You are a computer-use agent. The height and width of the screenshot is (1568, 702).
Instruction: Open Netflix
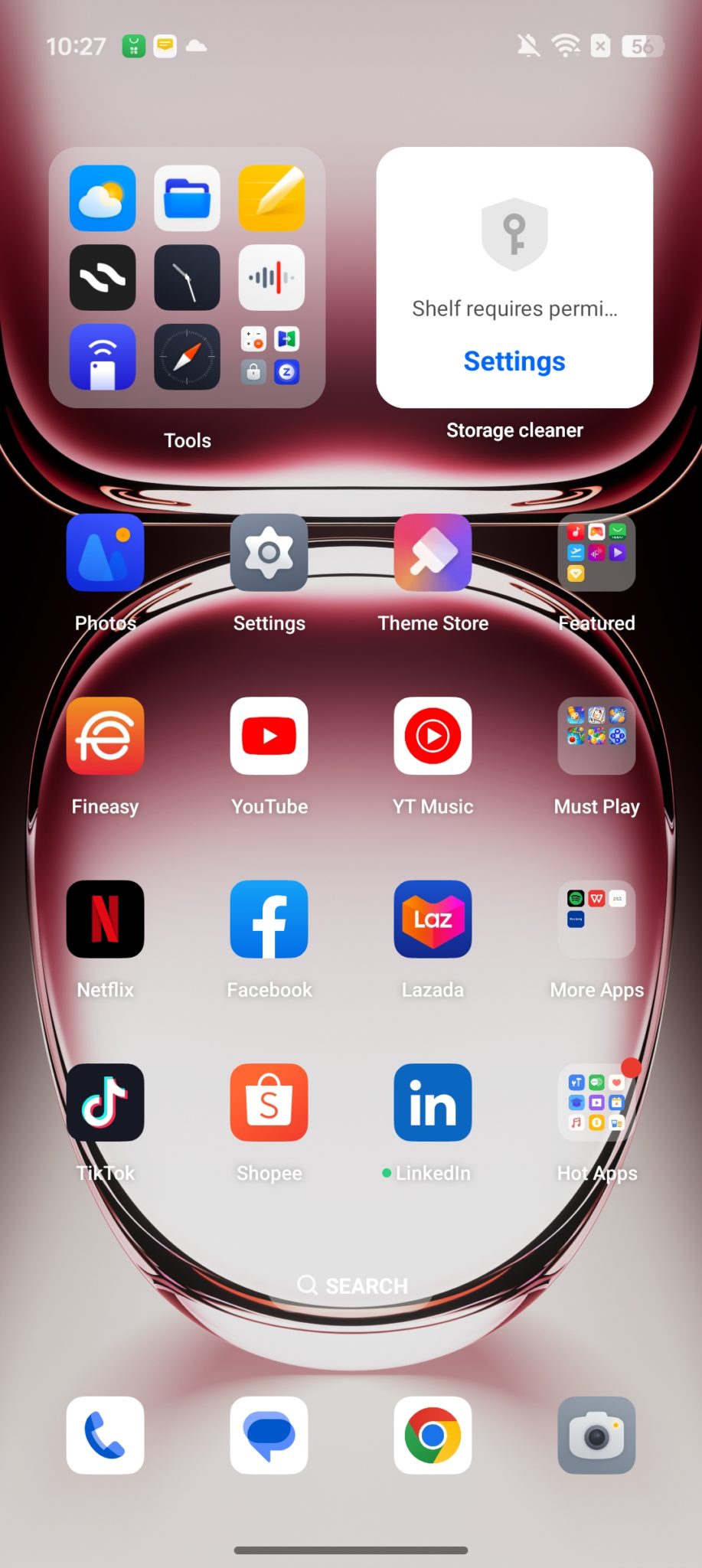tap(105, 919)
